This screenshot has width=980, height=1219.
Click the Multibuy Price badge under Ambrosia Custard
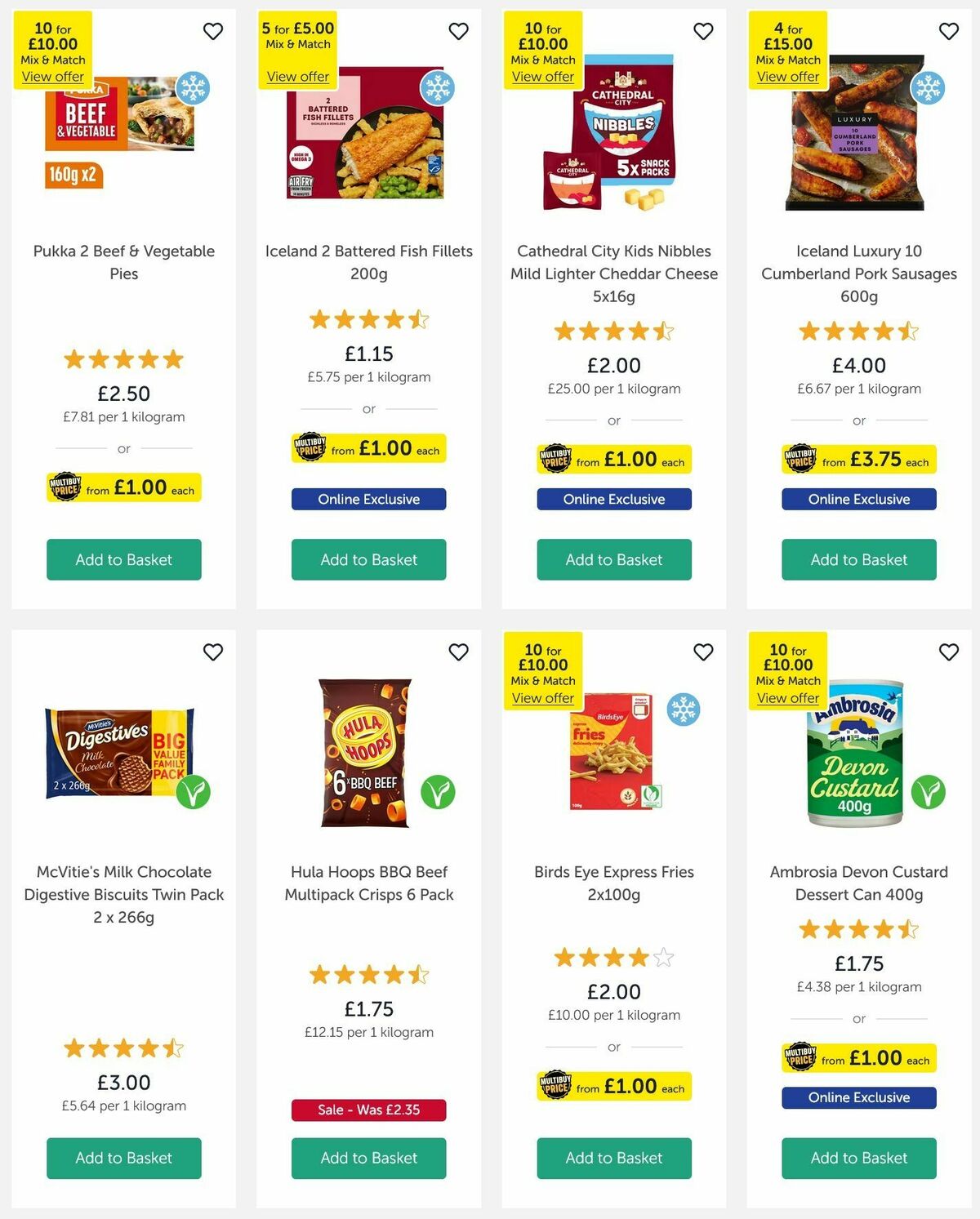point(858,1057)
